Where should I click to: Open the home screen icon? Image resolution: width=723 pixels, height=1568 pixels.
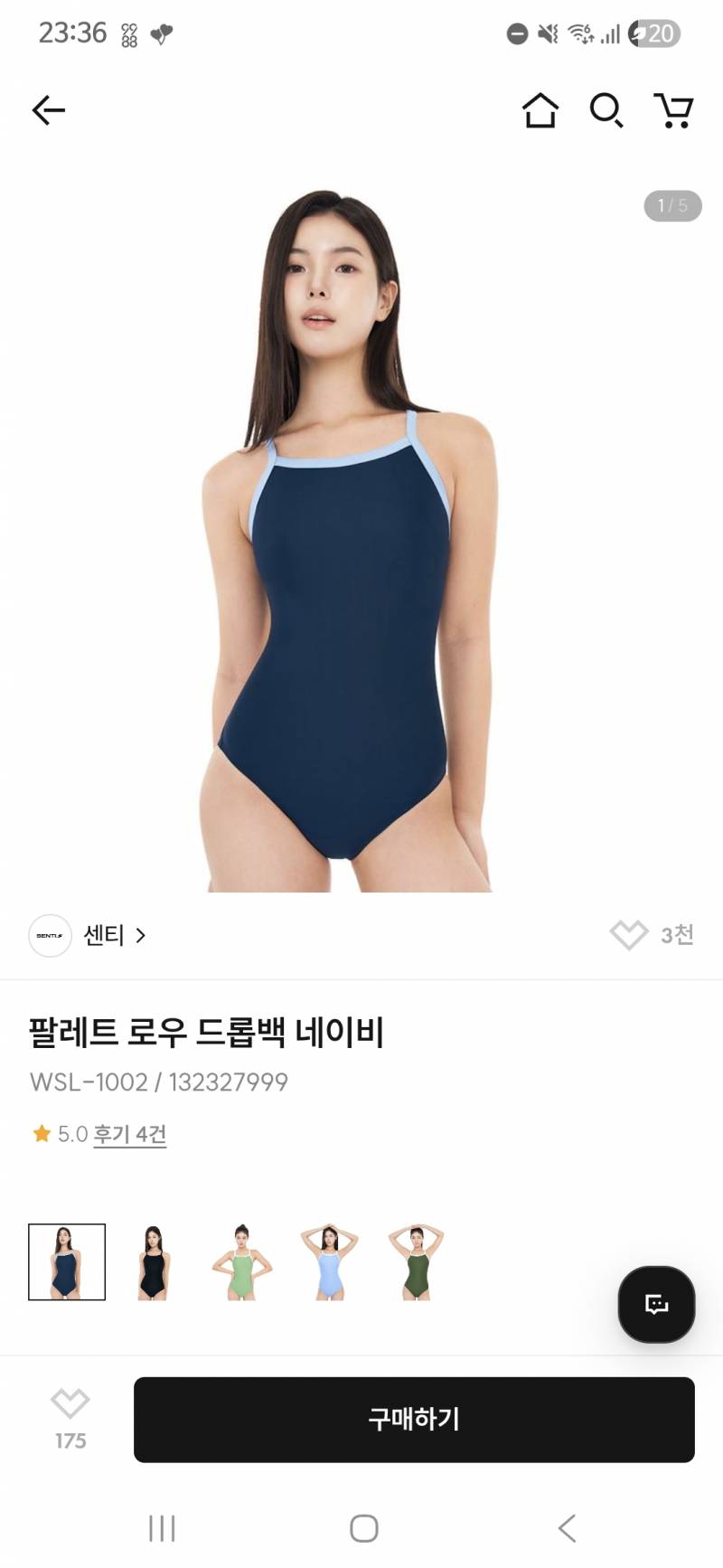(540, 110)
